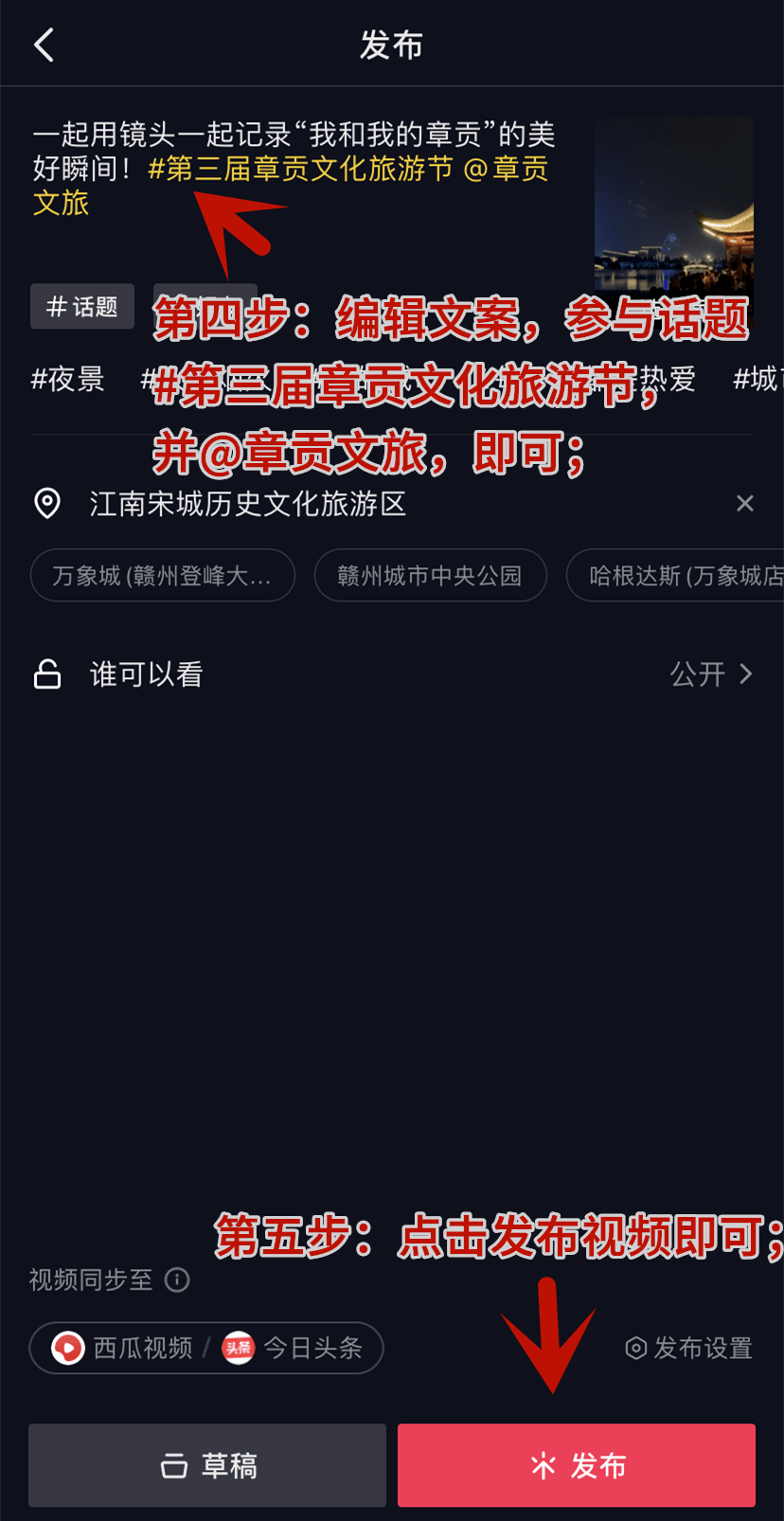The height and width of the screenshot is (1521, 784).
Task: Remove the selected location
Action: tap(744, 504)
